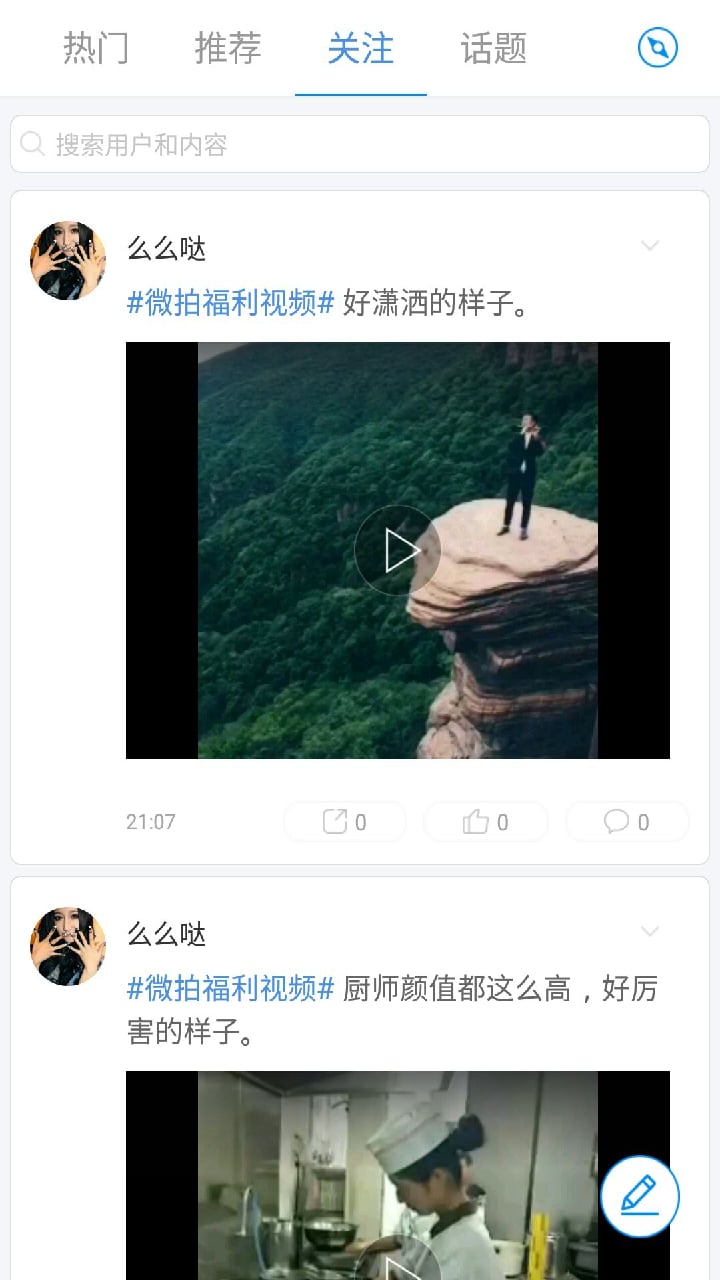Expand the options chevron on the chef post
The width and height of the screenshot is (720, 1280).
(650, 931)
